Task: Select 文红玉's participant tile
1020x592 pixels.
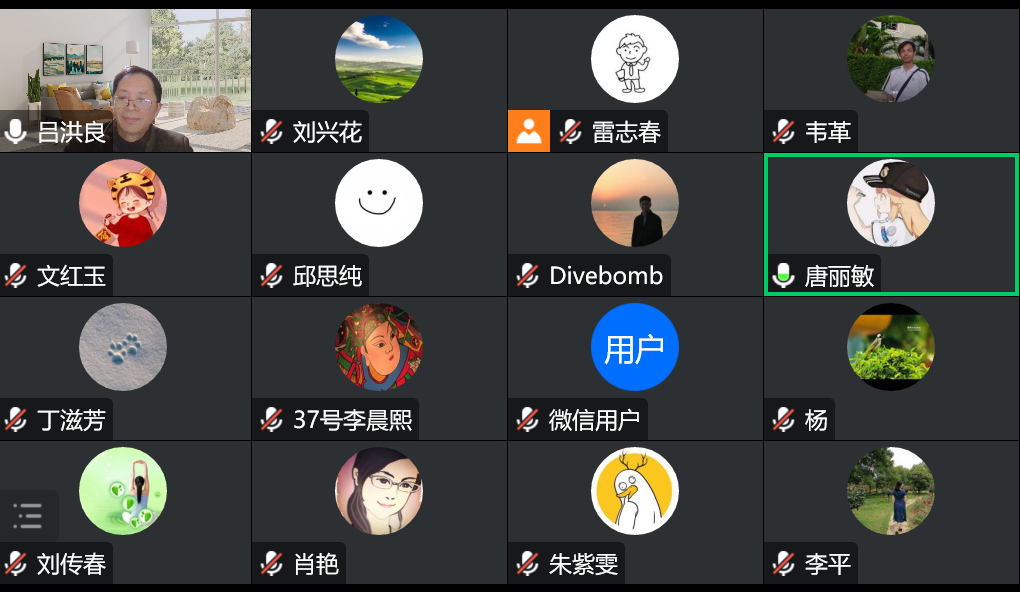Action: 123,223
